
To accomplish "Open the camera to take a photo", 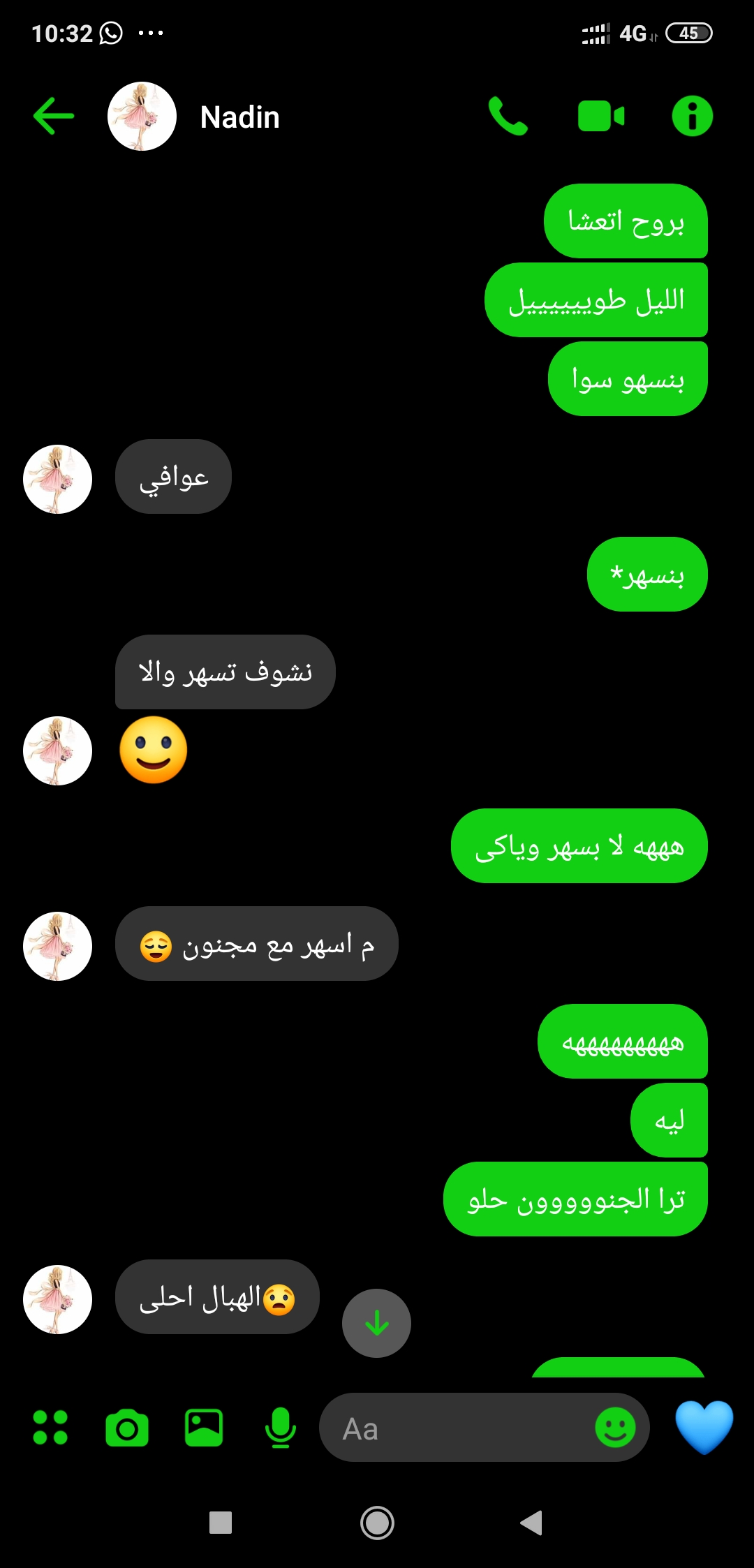I will tap(127, 1428).
